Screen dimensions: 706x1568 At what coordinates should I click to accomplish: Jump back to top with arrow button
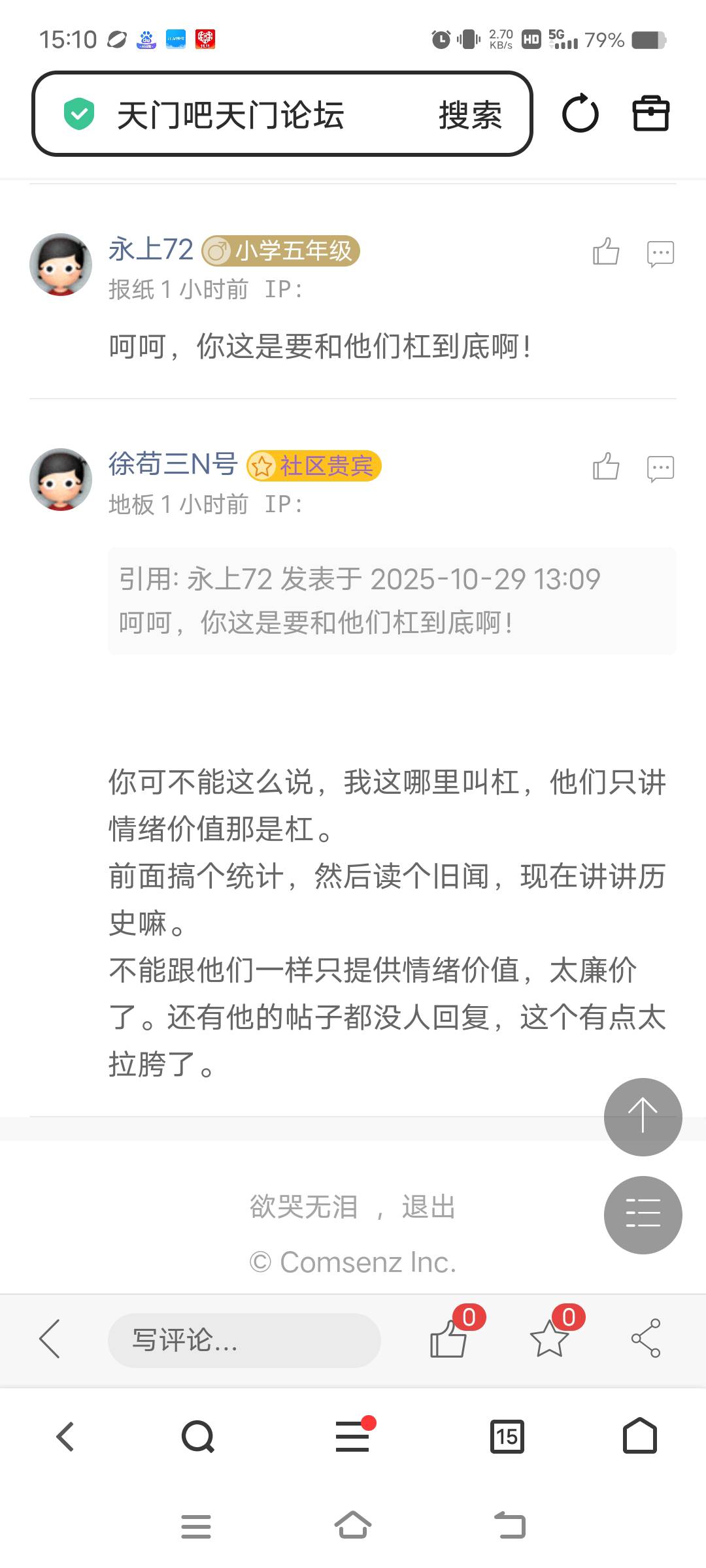pos(643,1117)
